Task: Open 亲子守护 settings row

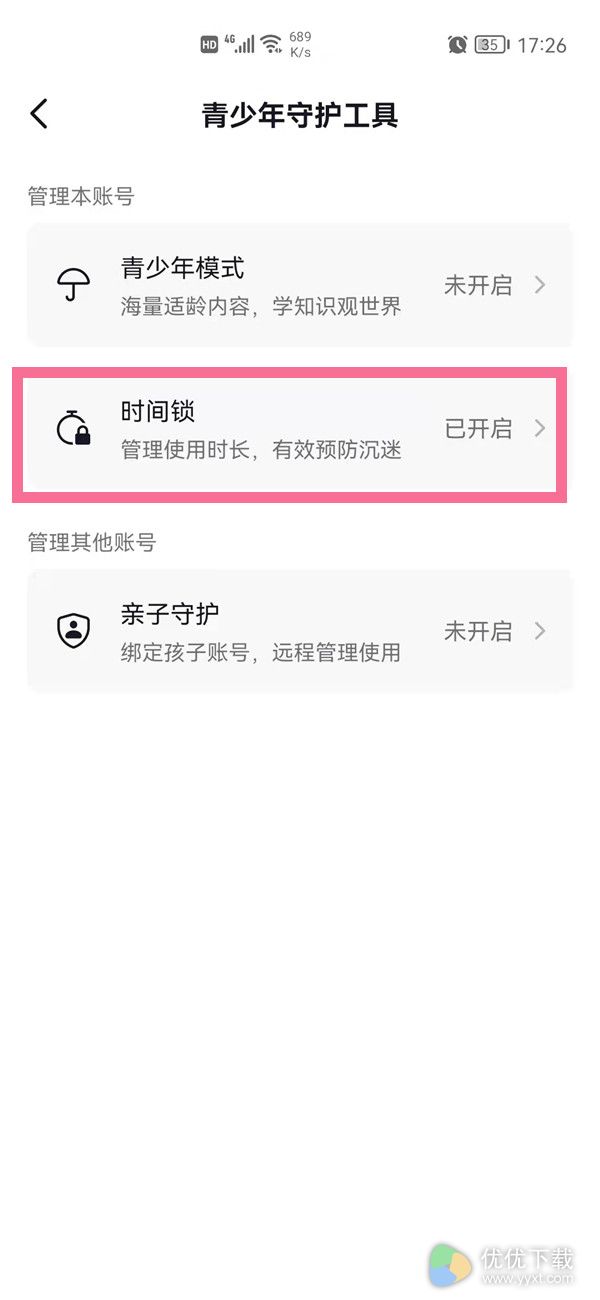Action: pyautogui.click(x=300, y=631)
